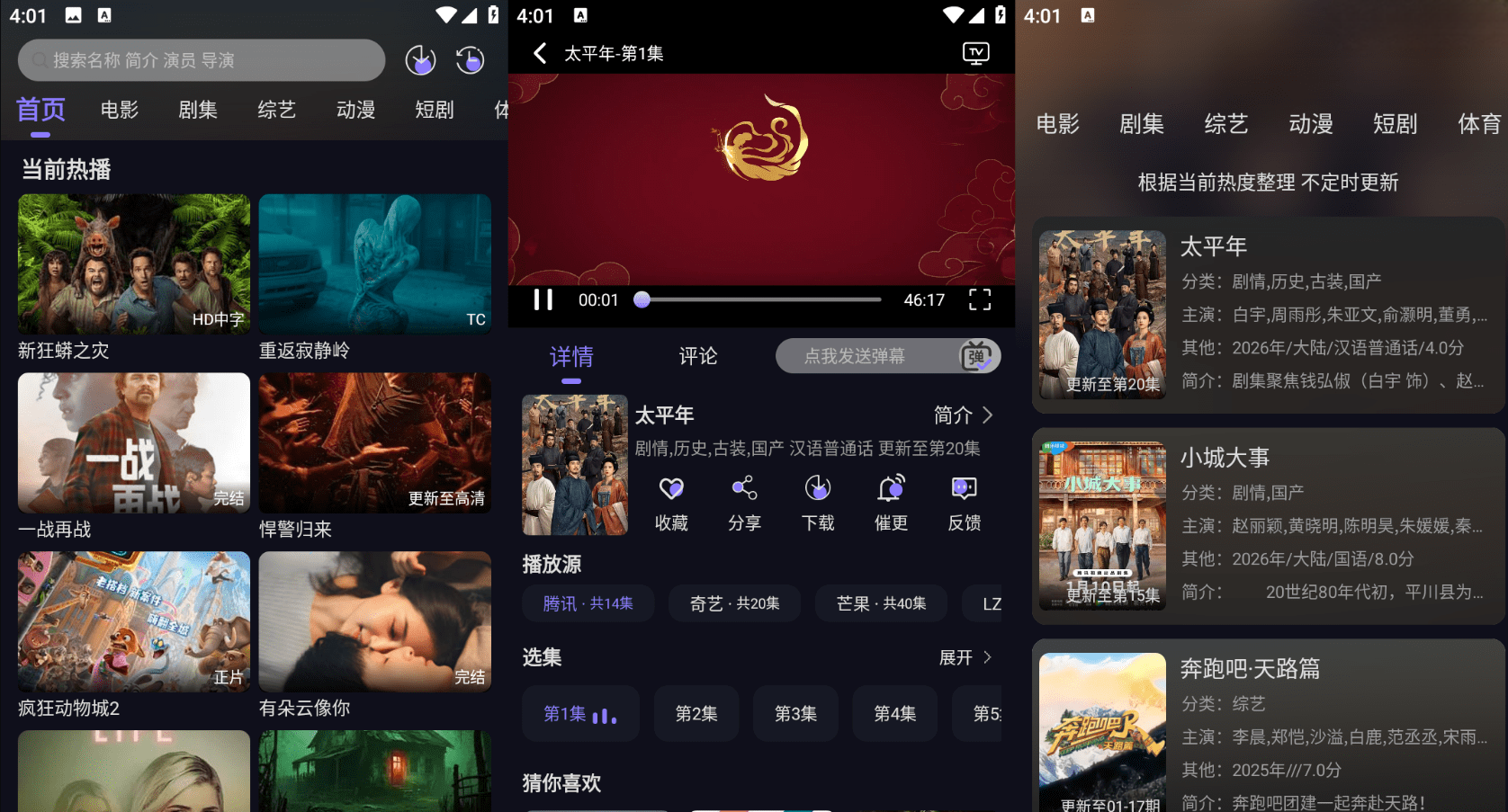Go back from 太平年-第1集 player

(540, 54)
